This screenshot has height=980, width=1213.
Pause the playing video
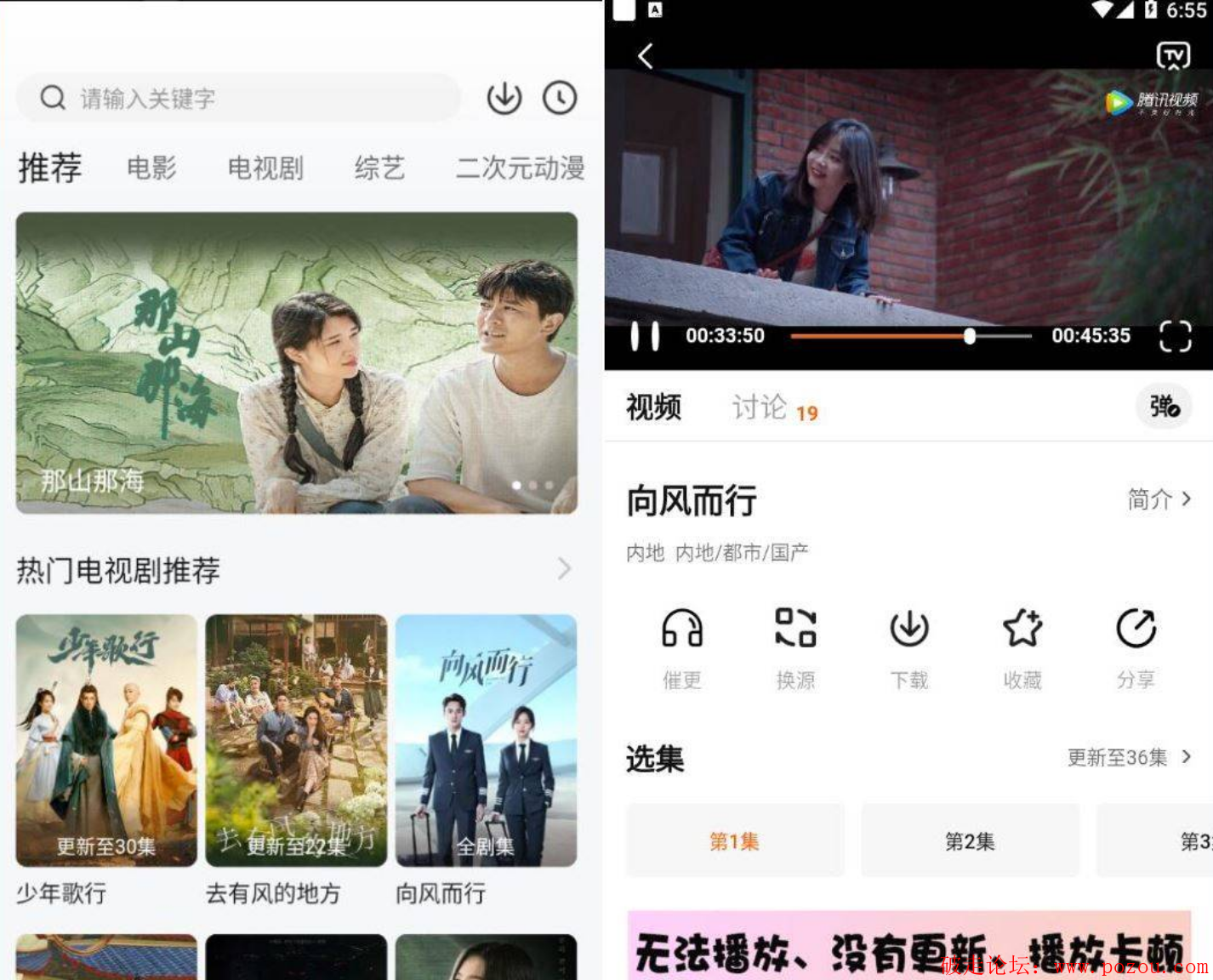(x=645, y=336)
